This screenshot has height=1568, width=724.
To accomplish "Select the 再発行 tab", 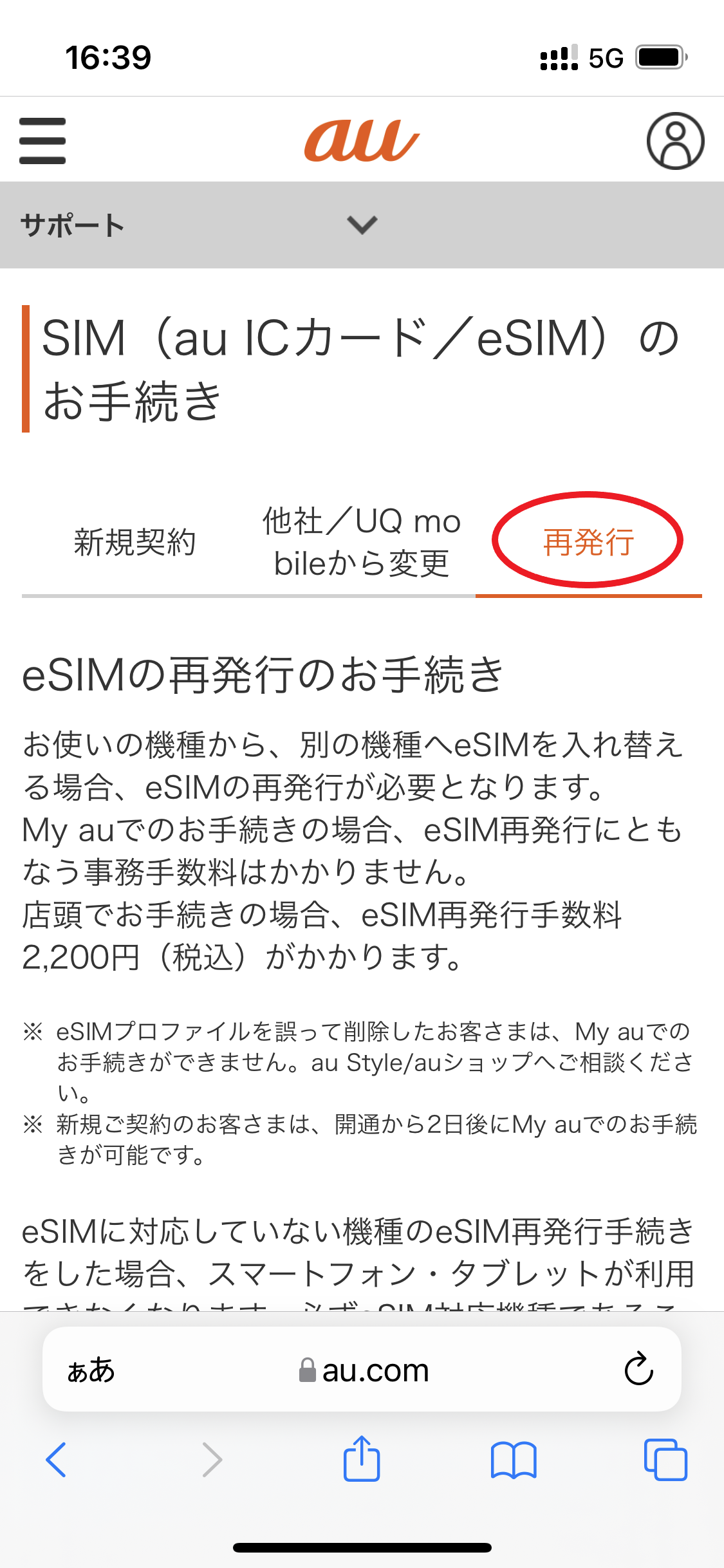I will pyautogui.click(x=588, y=542).
